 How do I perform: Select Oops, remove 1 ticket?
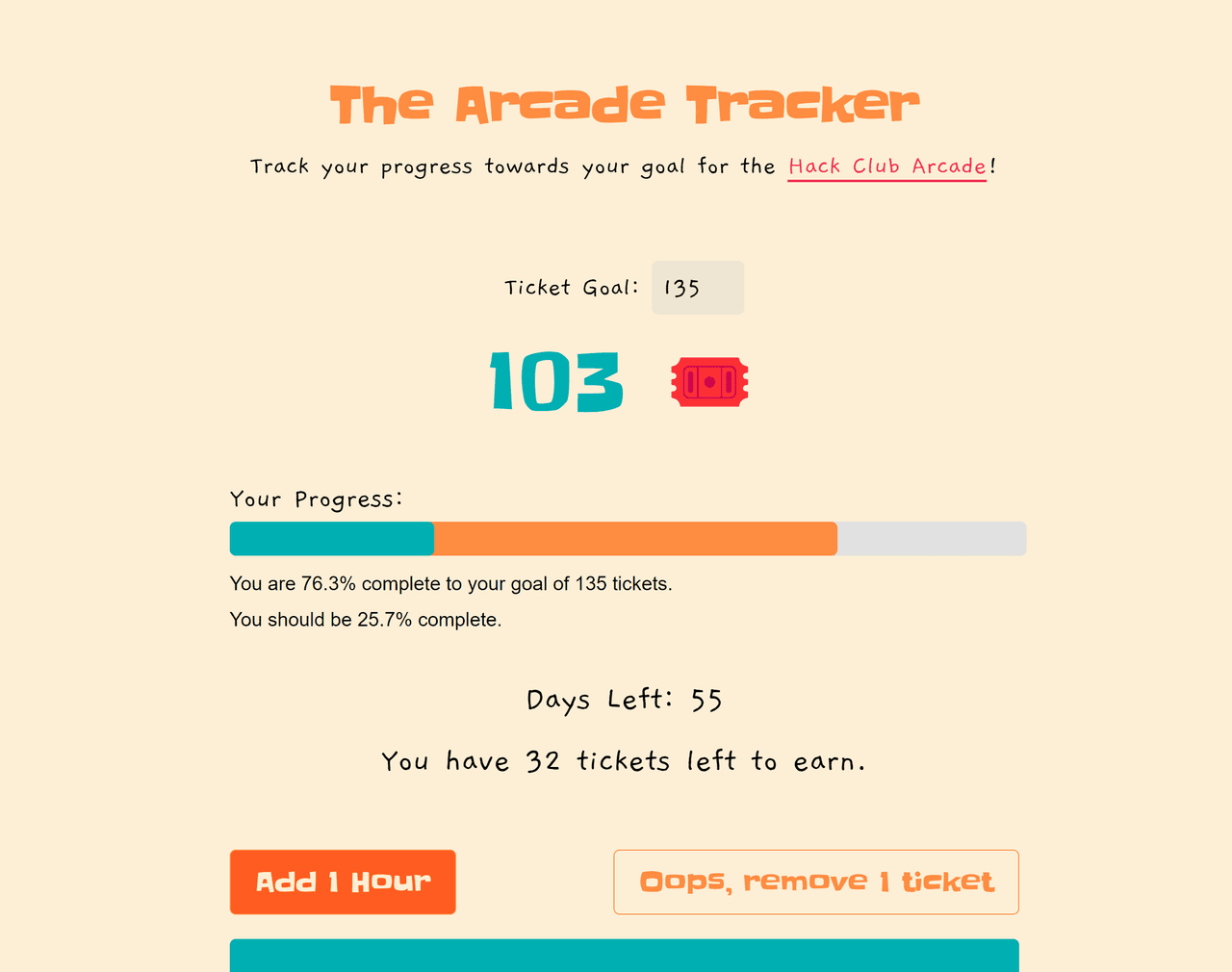pyautogui.click(x=815, y=882)
